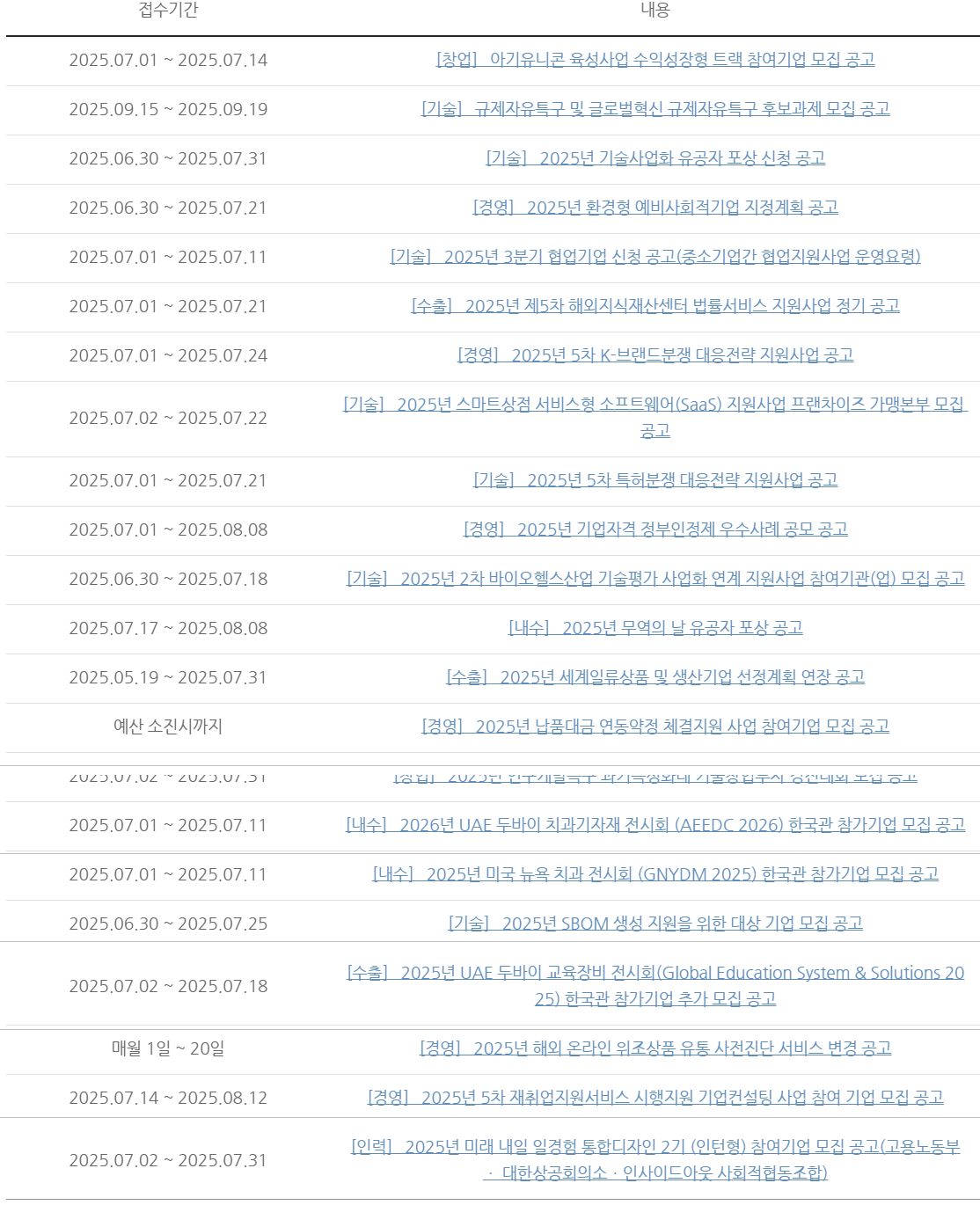Open AEEDC 2026 두바이 치과기자재 전시회 공고

coord(655,825)
